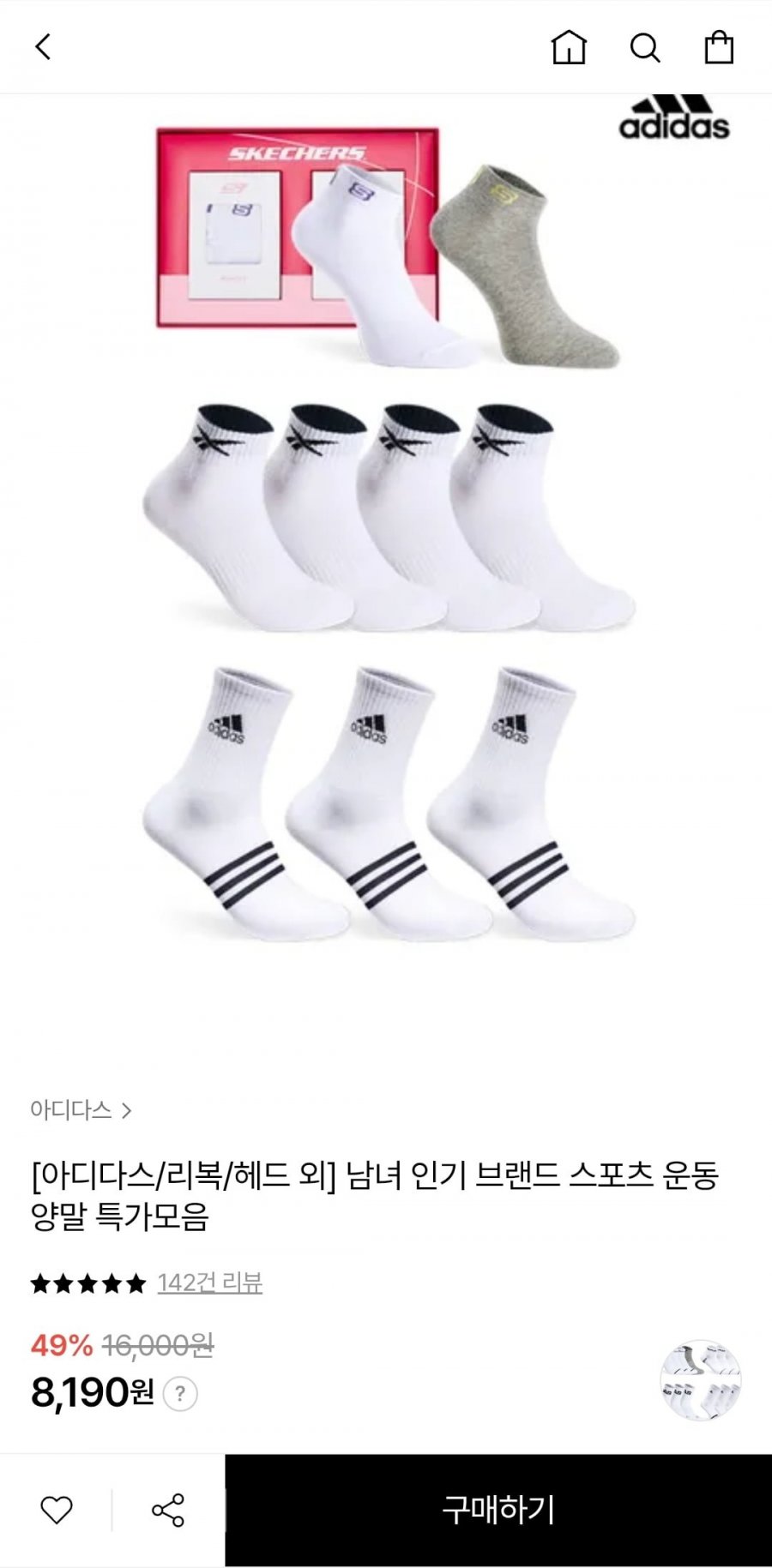The width and height of the screenshot is (772, 1568).
Task: View the 142건 리뷰 reviews link
Action: [x=209, y=1283]
